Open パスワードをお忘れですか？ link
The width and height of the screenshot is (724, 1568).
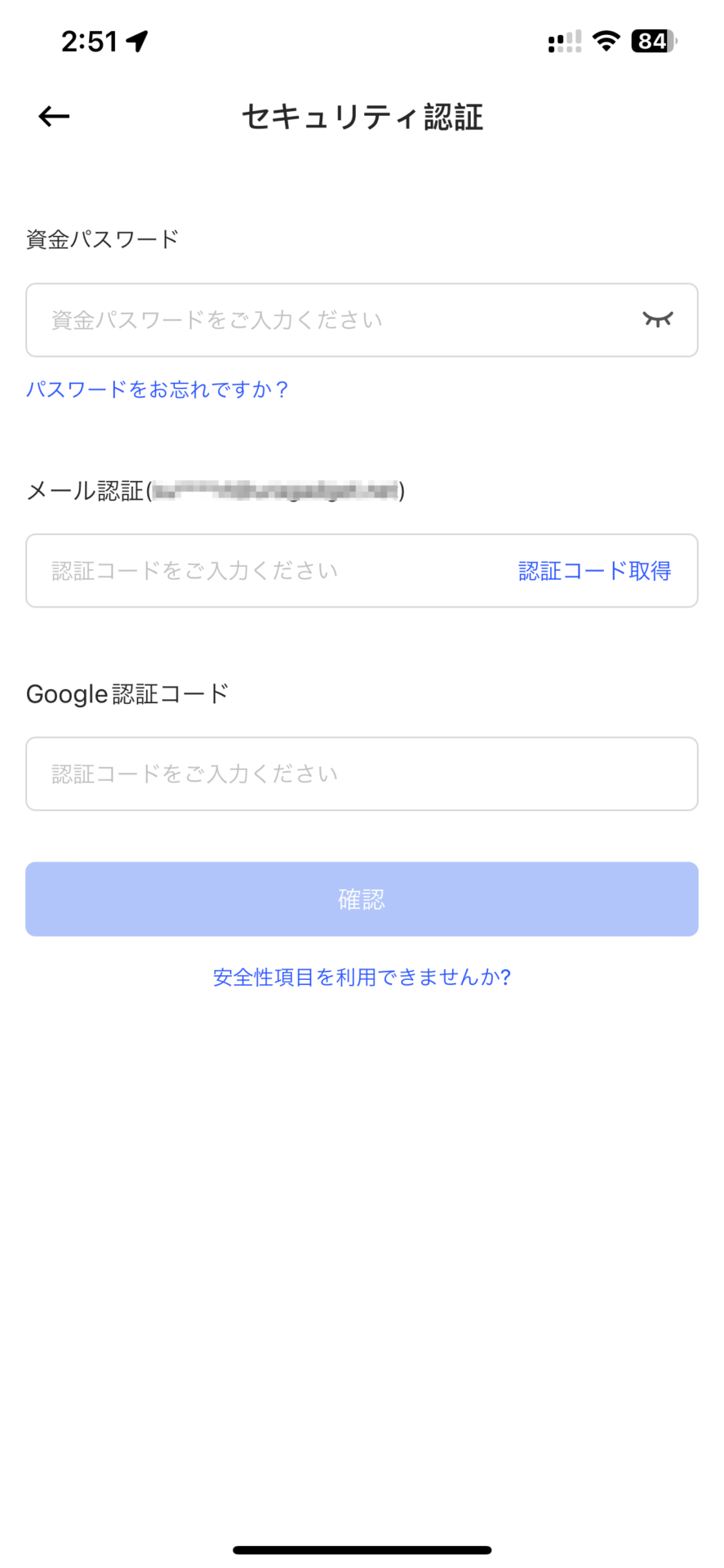coord(158,390)
